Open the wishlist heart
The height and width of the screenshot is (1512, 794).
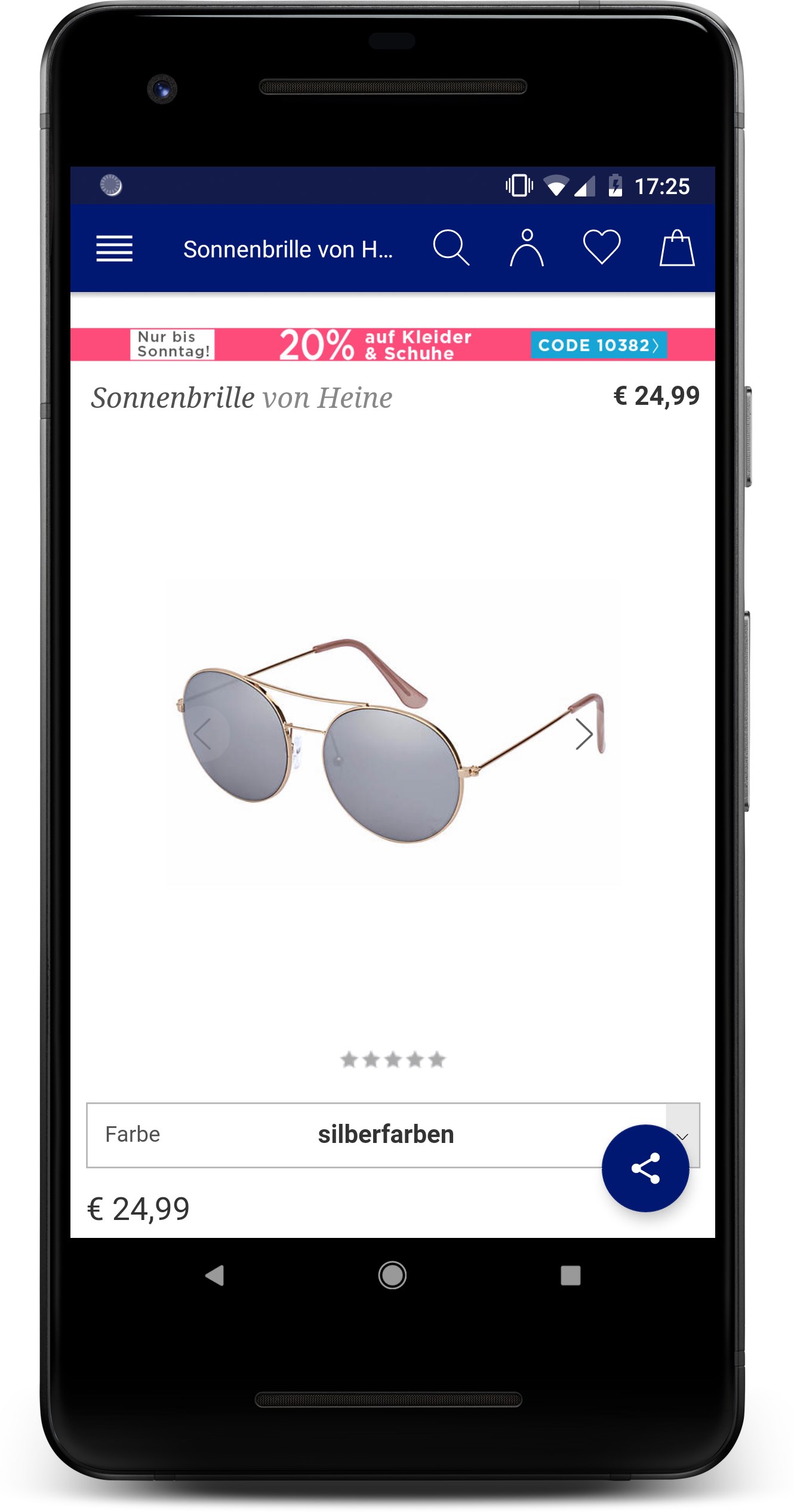(x=602, y=247)
